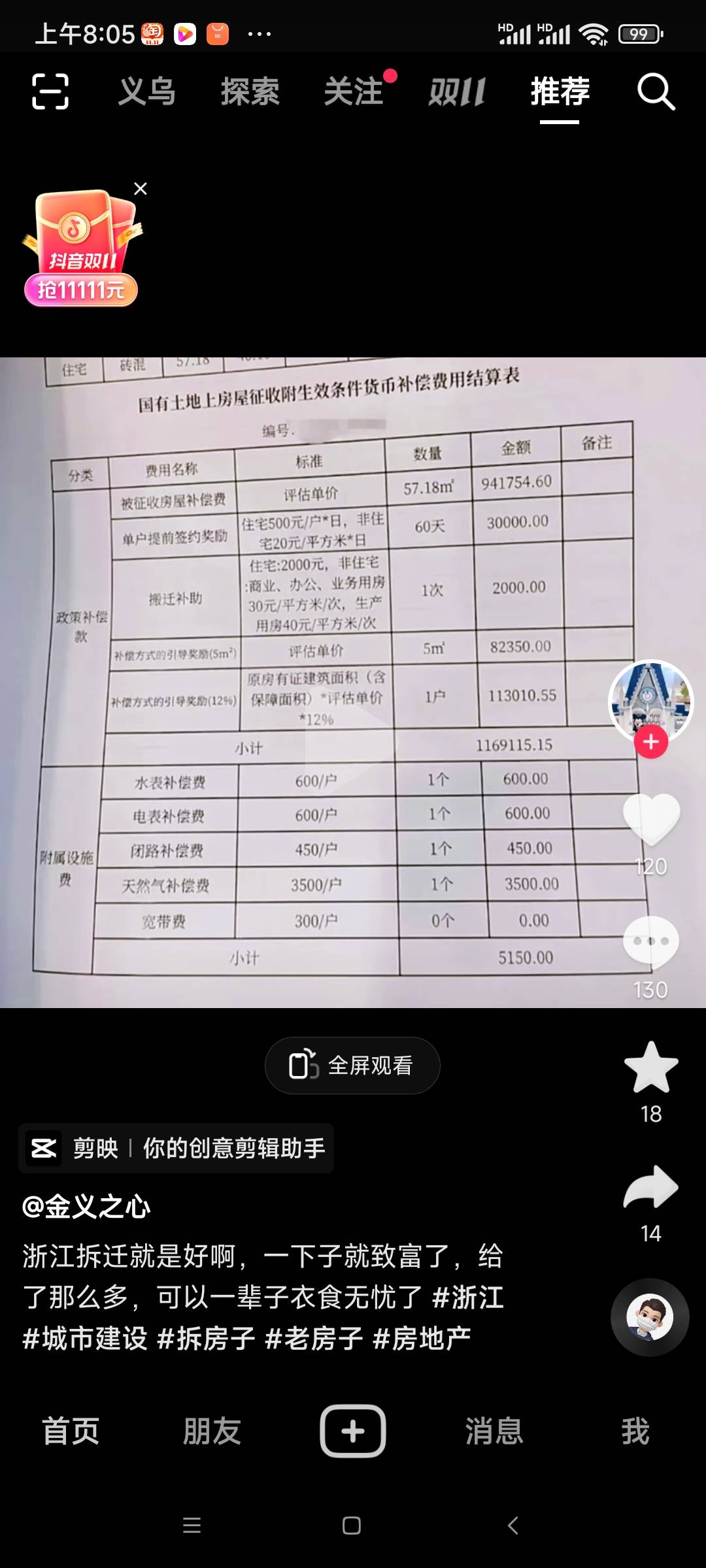
Task: Open the 关注 feed tab
Action: click(354, 91)
